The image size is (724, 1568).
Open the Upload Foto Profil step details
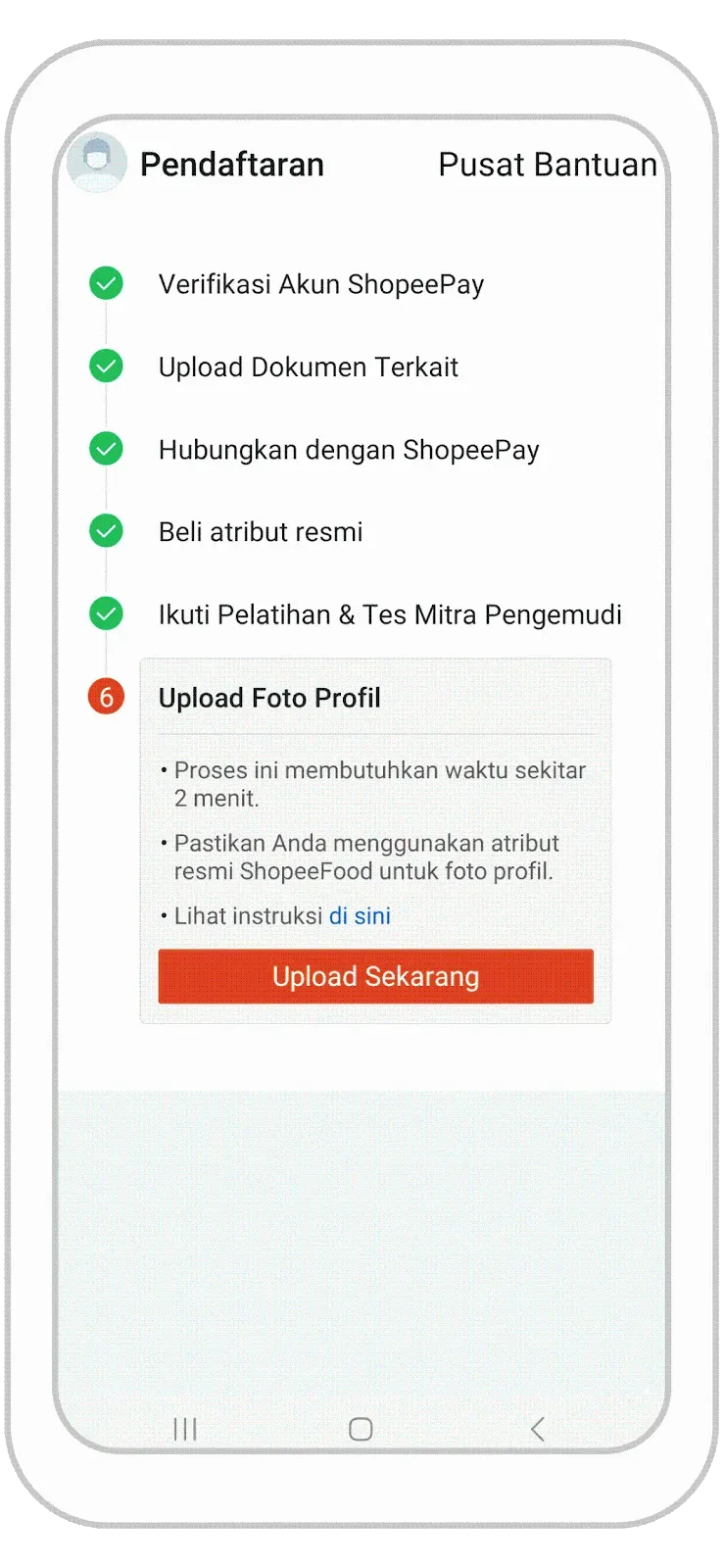[x=269, y=697]
